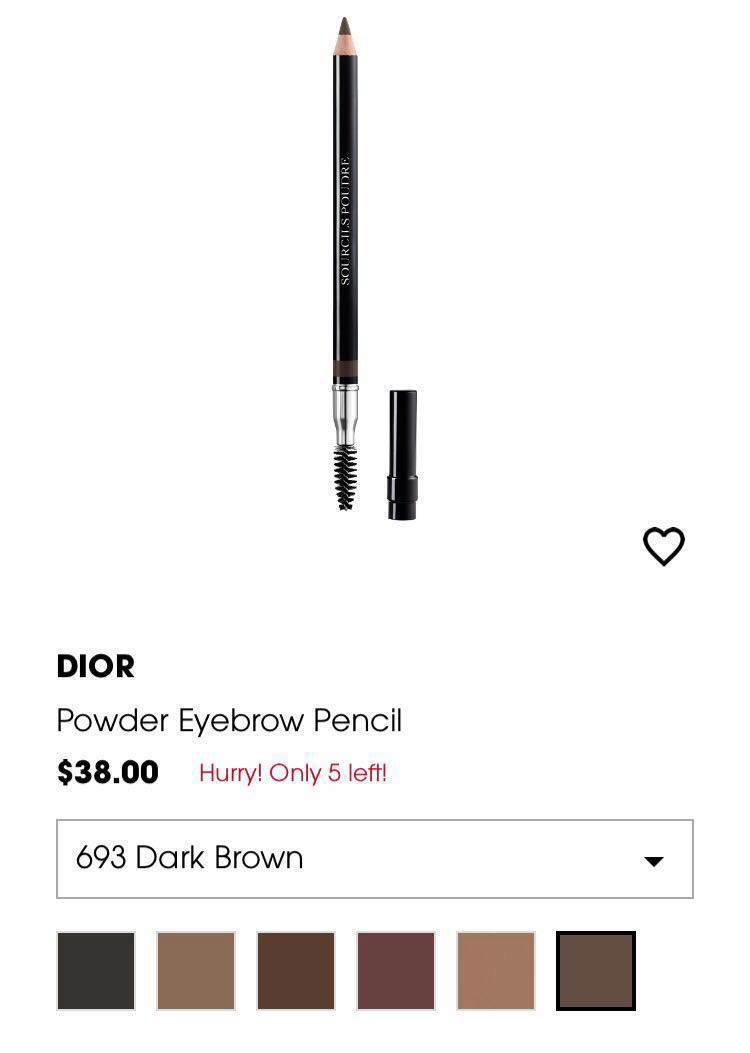Tap the selected swatch with the black outline

(596, 971)
